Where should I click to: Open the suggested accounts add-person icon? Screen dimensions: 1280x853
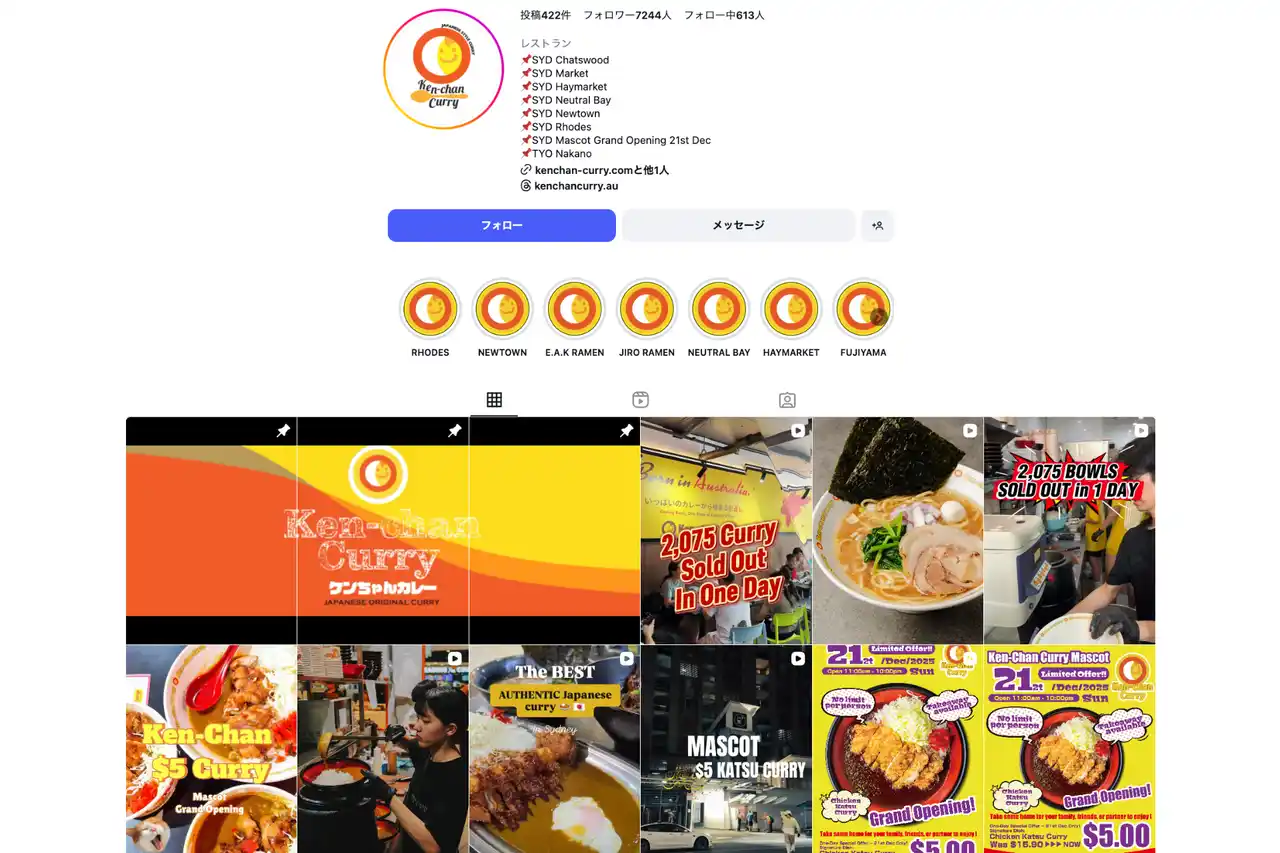coord(877,225)
